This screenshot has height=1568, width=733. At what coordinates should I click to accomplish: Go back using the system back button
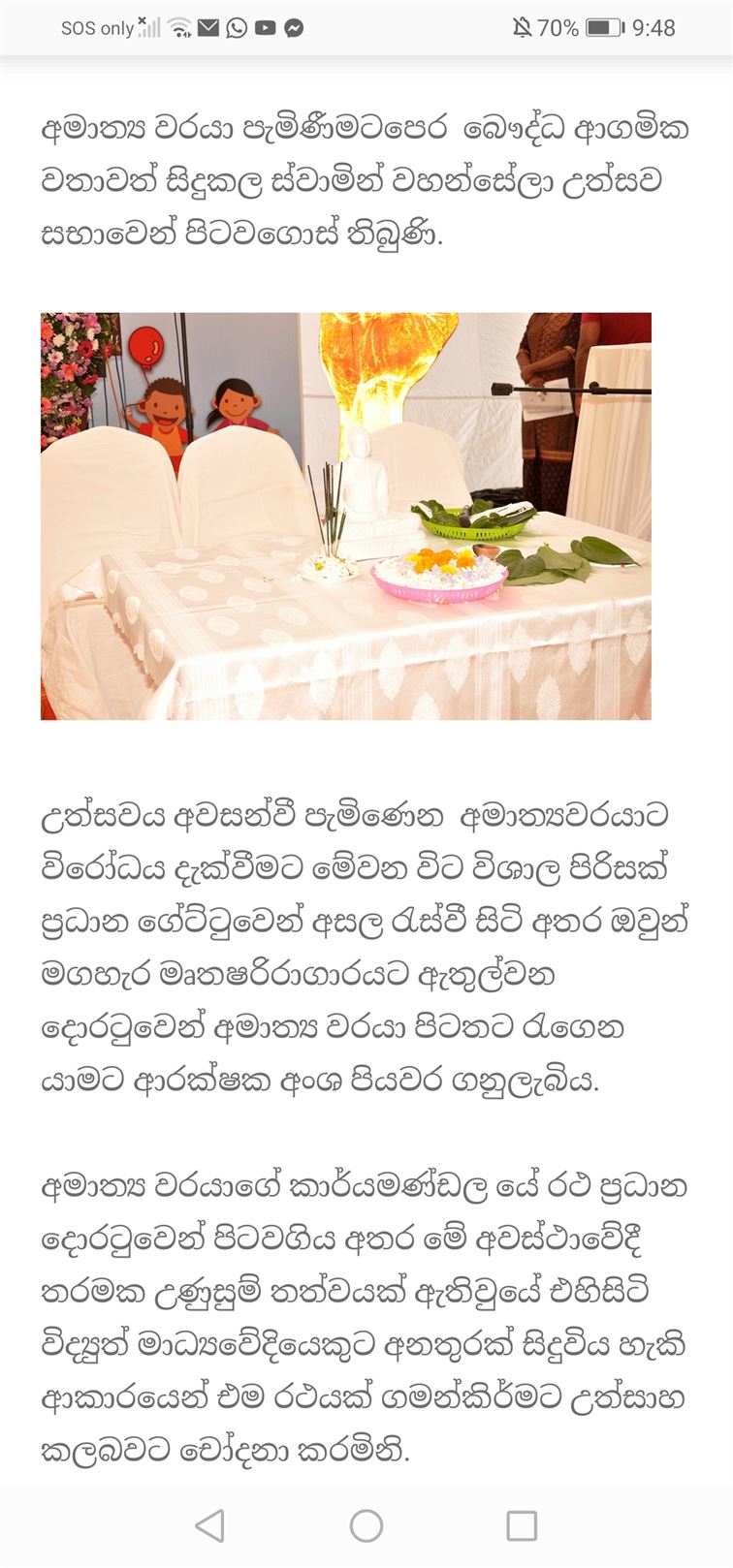pos(209,1525)
